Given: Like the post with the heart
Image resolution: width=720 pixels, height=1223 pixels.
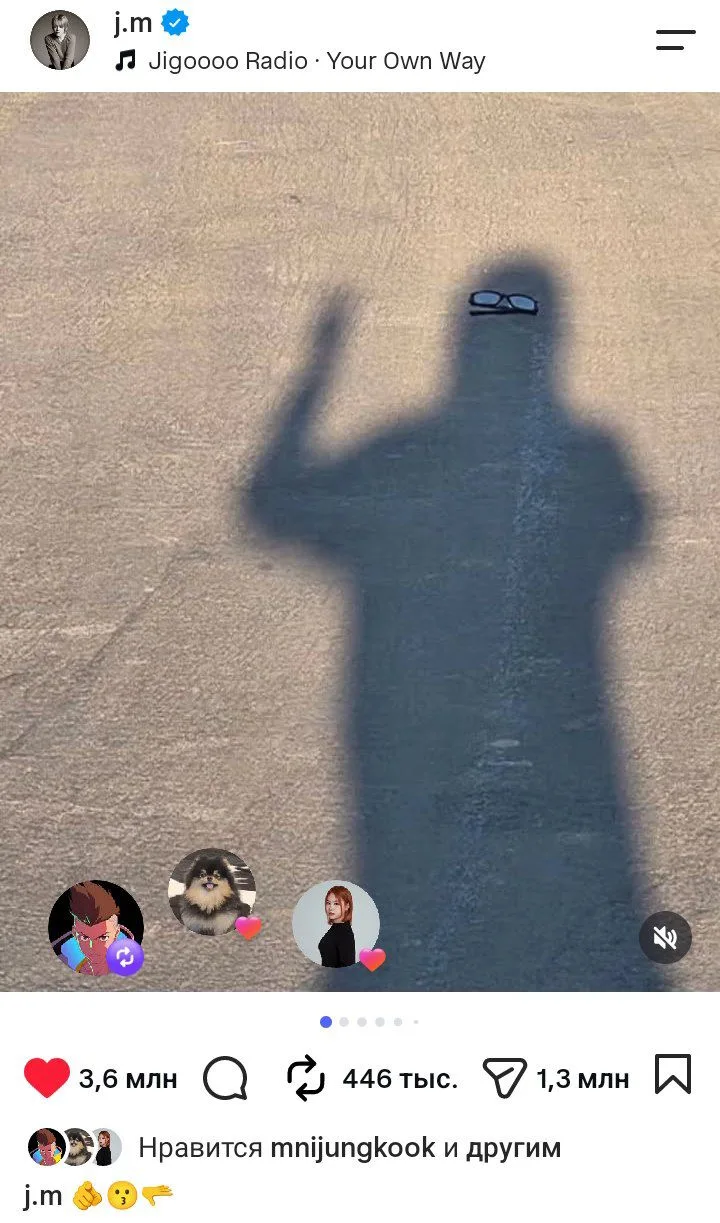Looking at the screenshot, I should (47, 1078).
